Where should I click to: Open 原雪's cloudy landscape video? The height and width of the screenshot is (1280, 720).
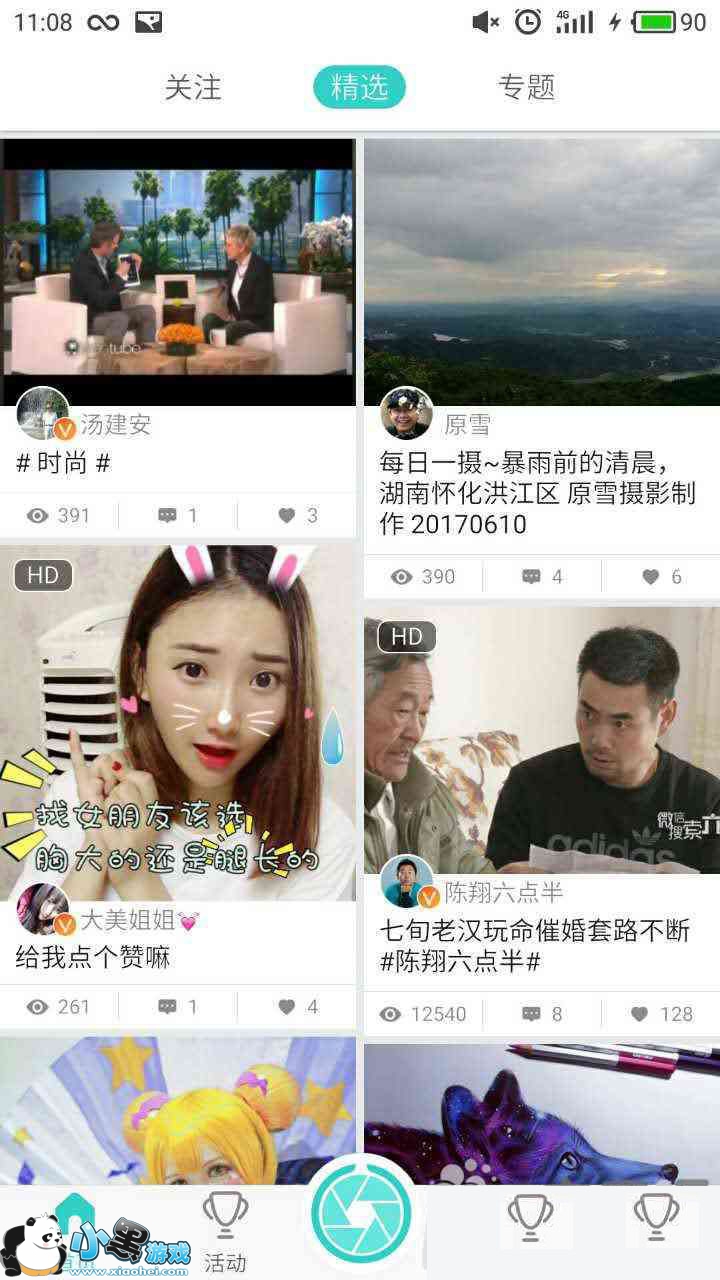pos(542,272)
